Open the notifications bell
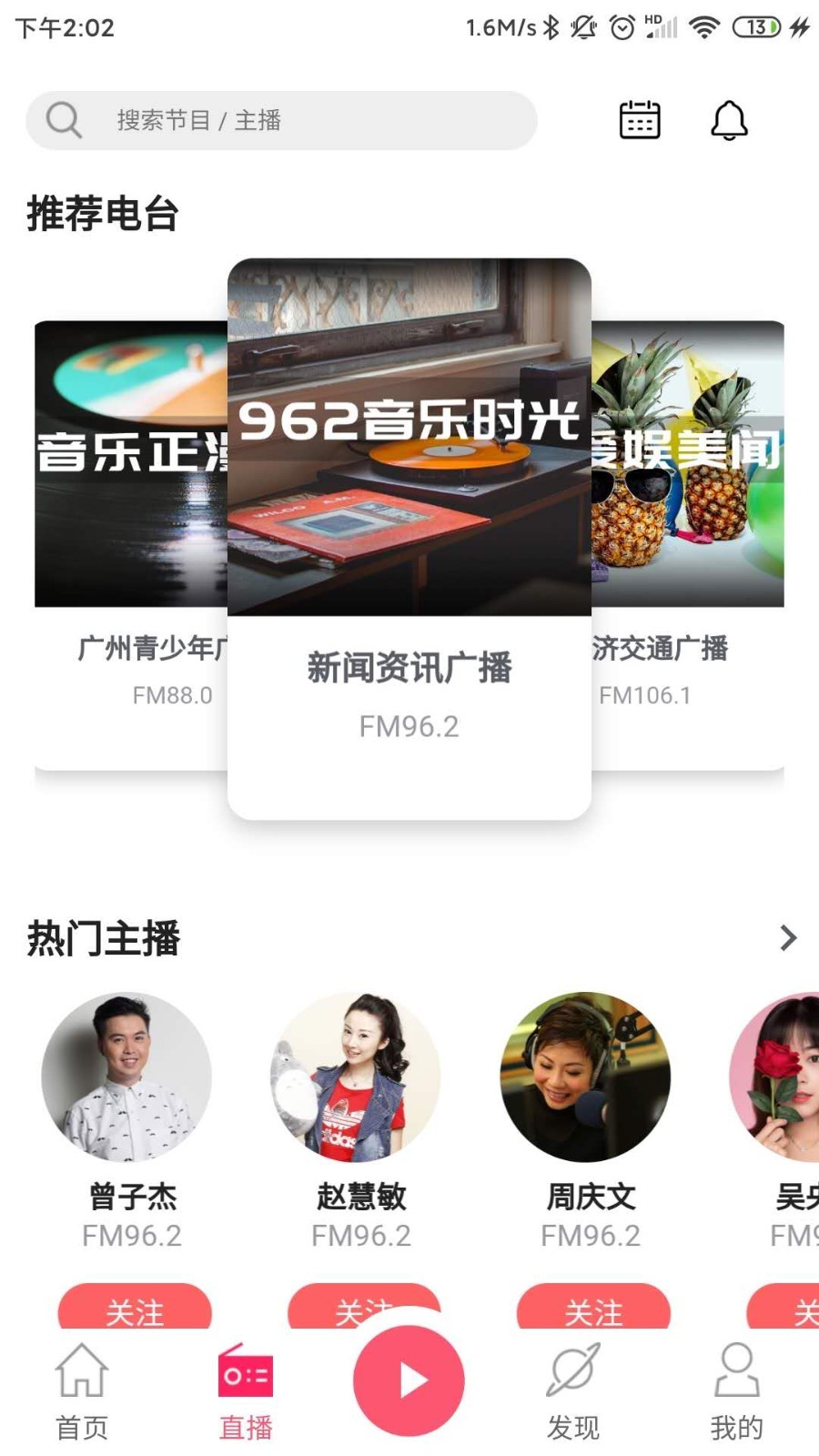 (729, 120)
